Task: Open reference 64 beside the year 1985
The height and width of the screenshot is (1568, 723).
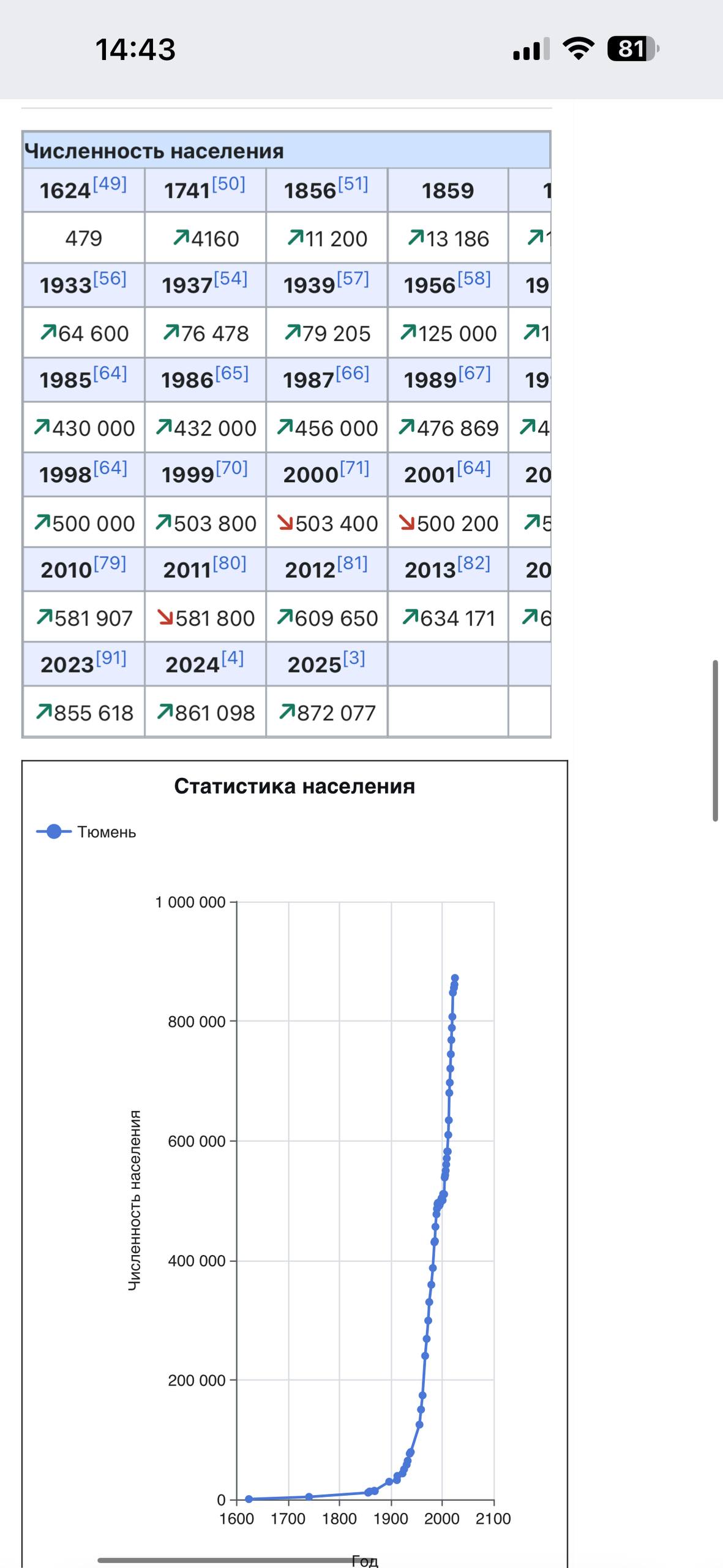Action: 110,374
